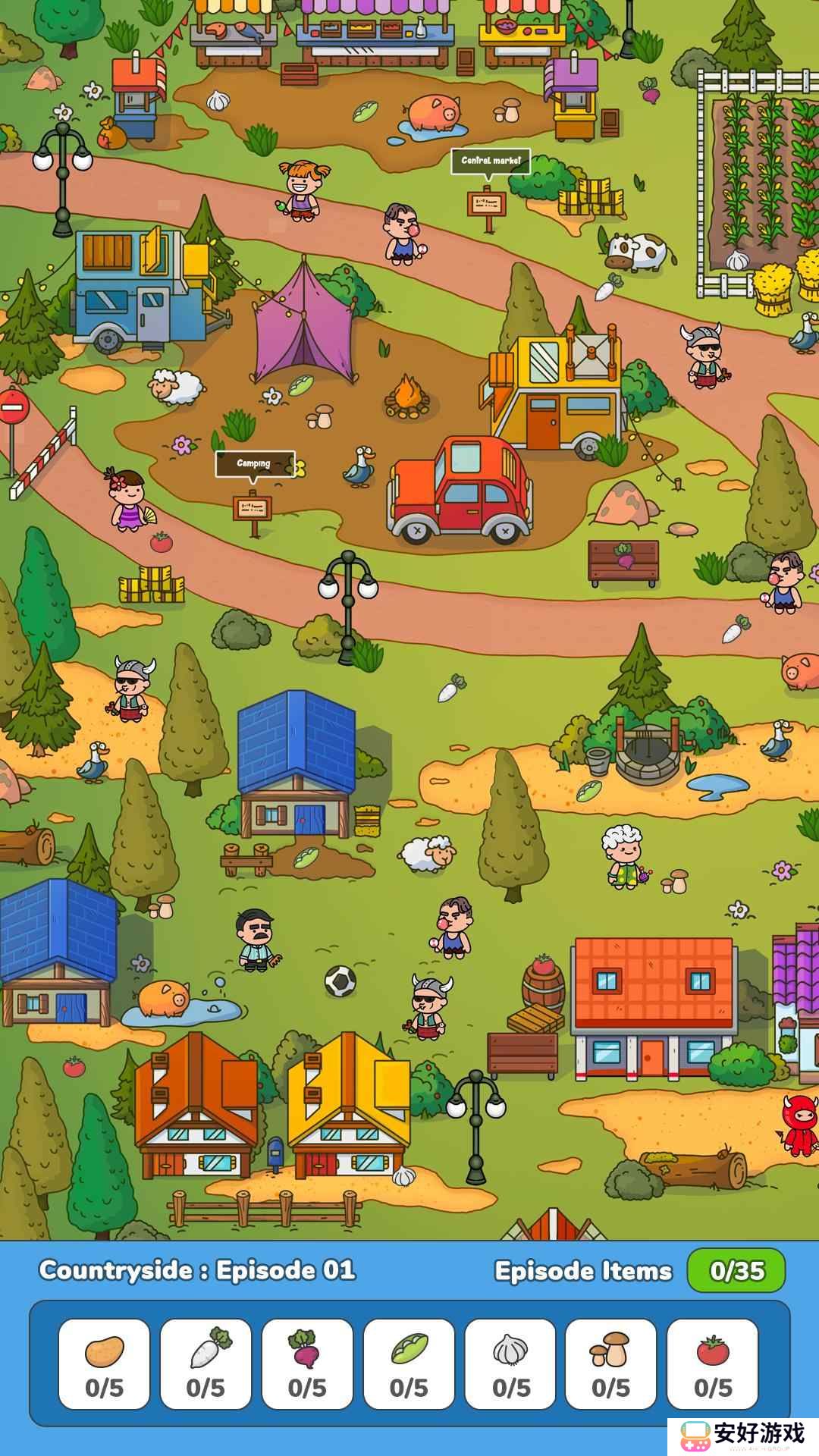Collect the tomato near the girl with fan

(161, 541)
